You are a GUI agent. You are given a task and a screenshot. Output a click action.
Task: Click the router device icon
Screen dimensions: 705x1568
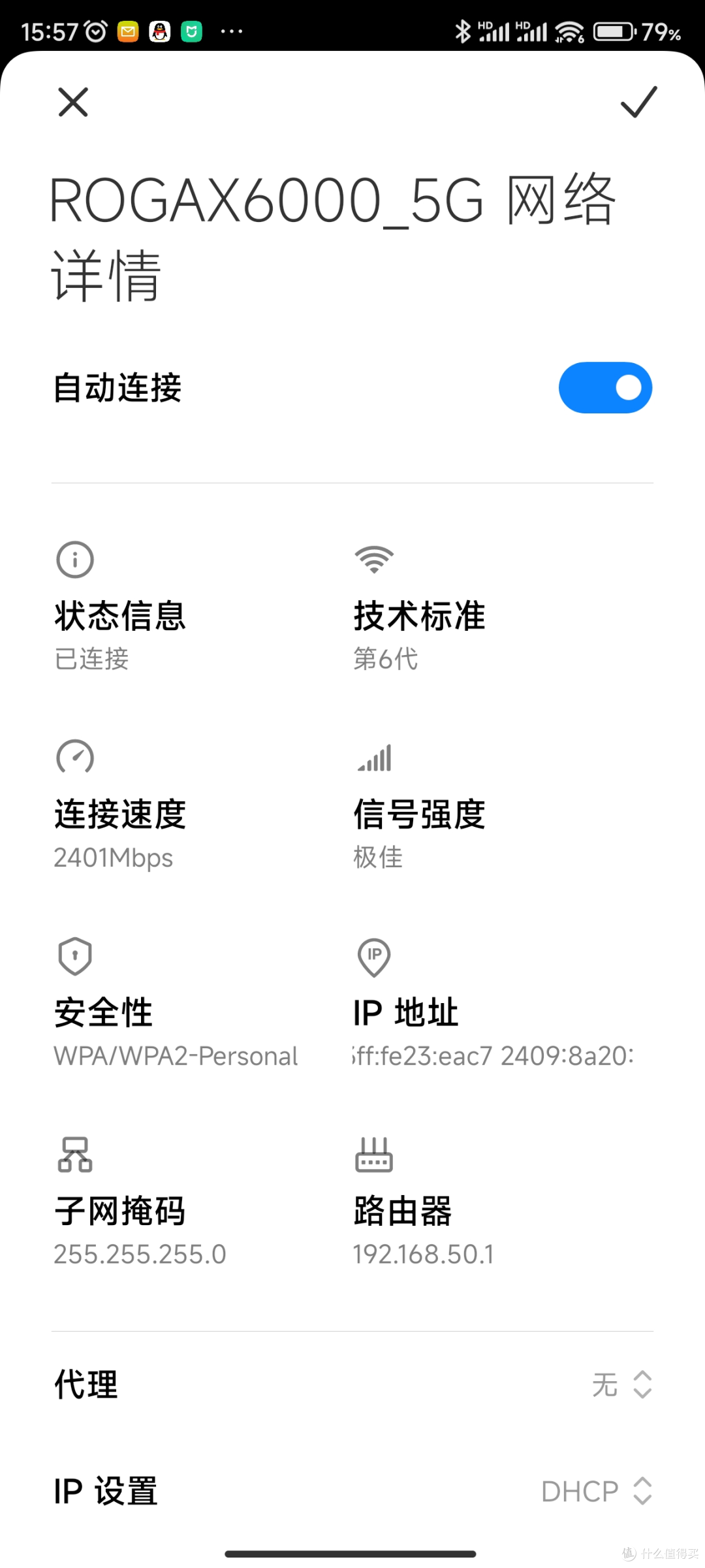pyautogui.click(x=373, y=1156)
